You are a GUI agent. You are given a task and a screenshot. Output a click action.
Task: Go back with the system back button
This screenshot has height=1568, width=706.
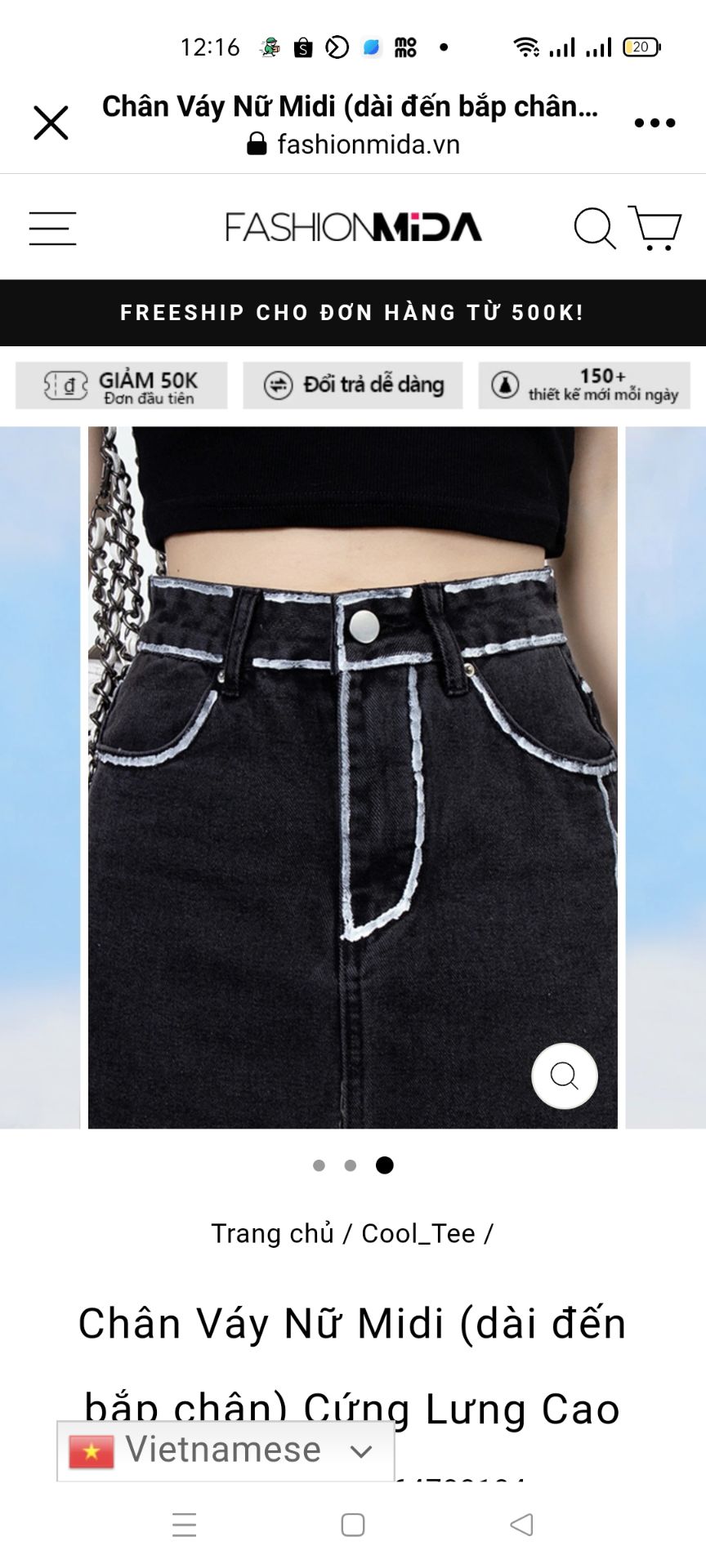pyautogui.click(x=521, y=1524)
